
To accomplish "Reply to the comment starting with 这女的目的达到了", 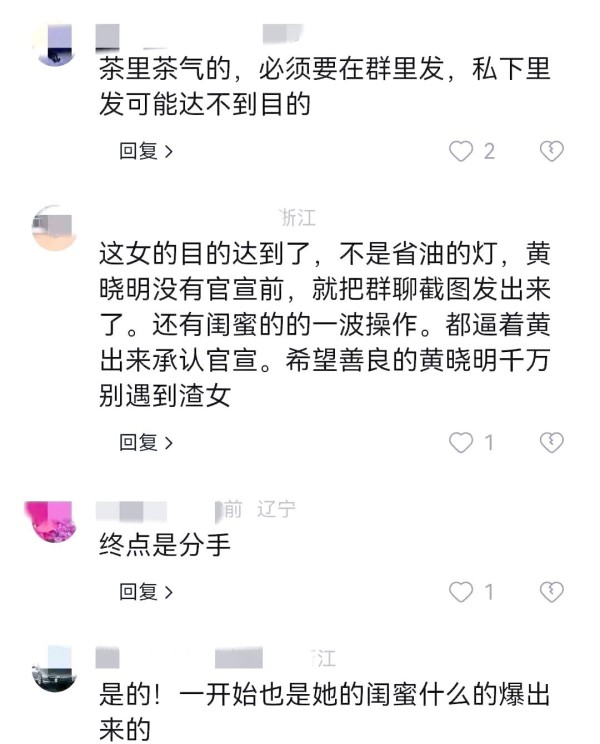I will coord(147,442).
